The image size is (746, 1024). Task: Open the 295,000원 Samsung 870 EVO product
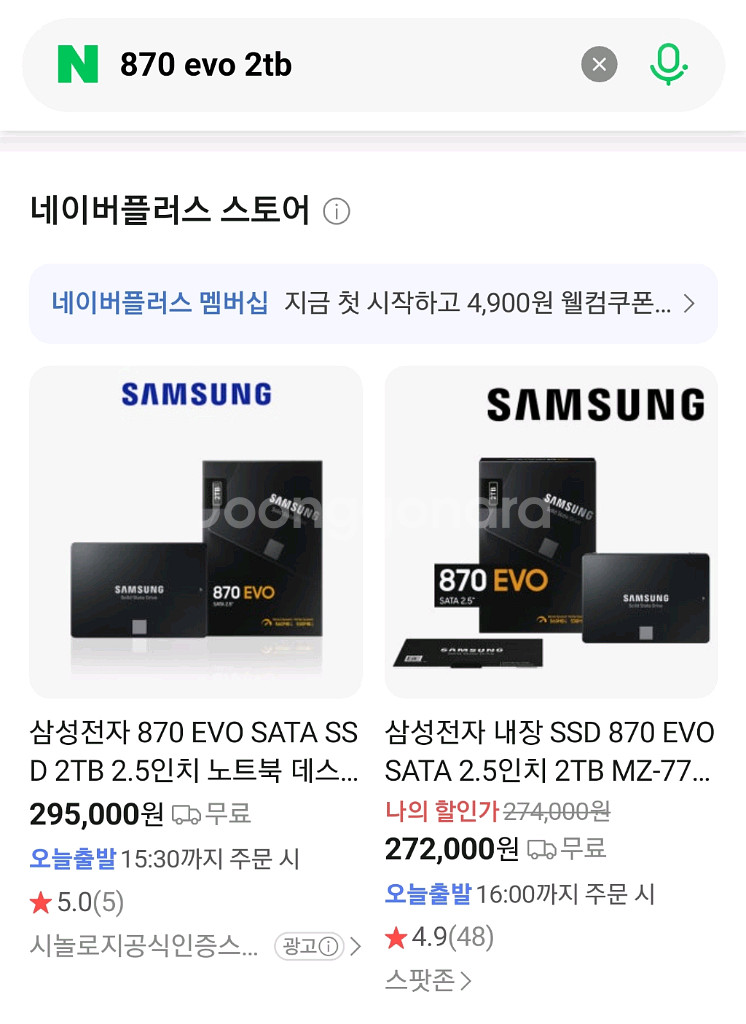point(195,532)
